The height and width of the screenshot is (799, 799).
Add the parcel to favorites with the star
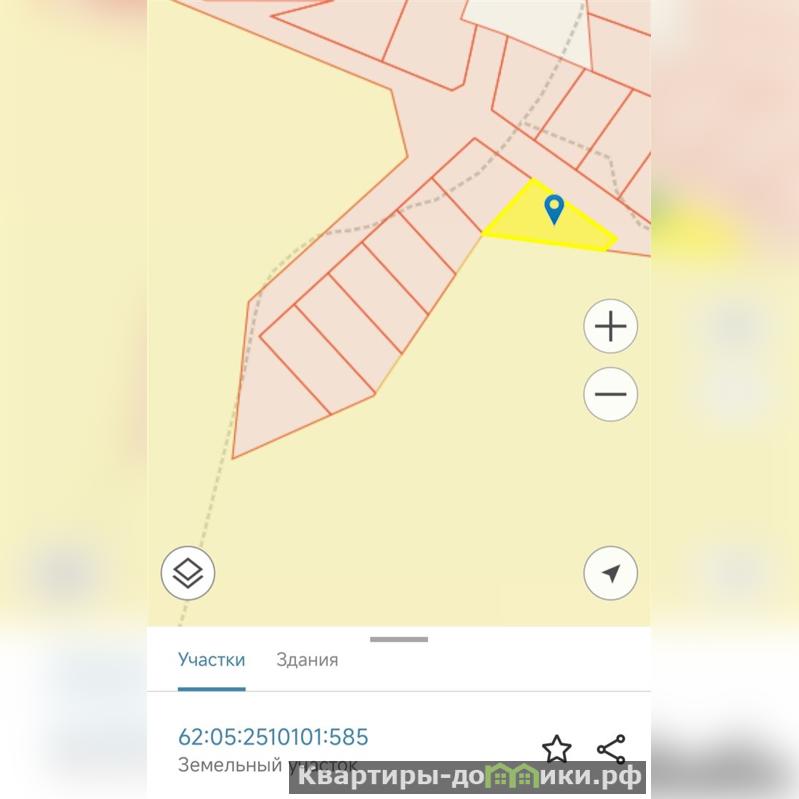(556, 748)
